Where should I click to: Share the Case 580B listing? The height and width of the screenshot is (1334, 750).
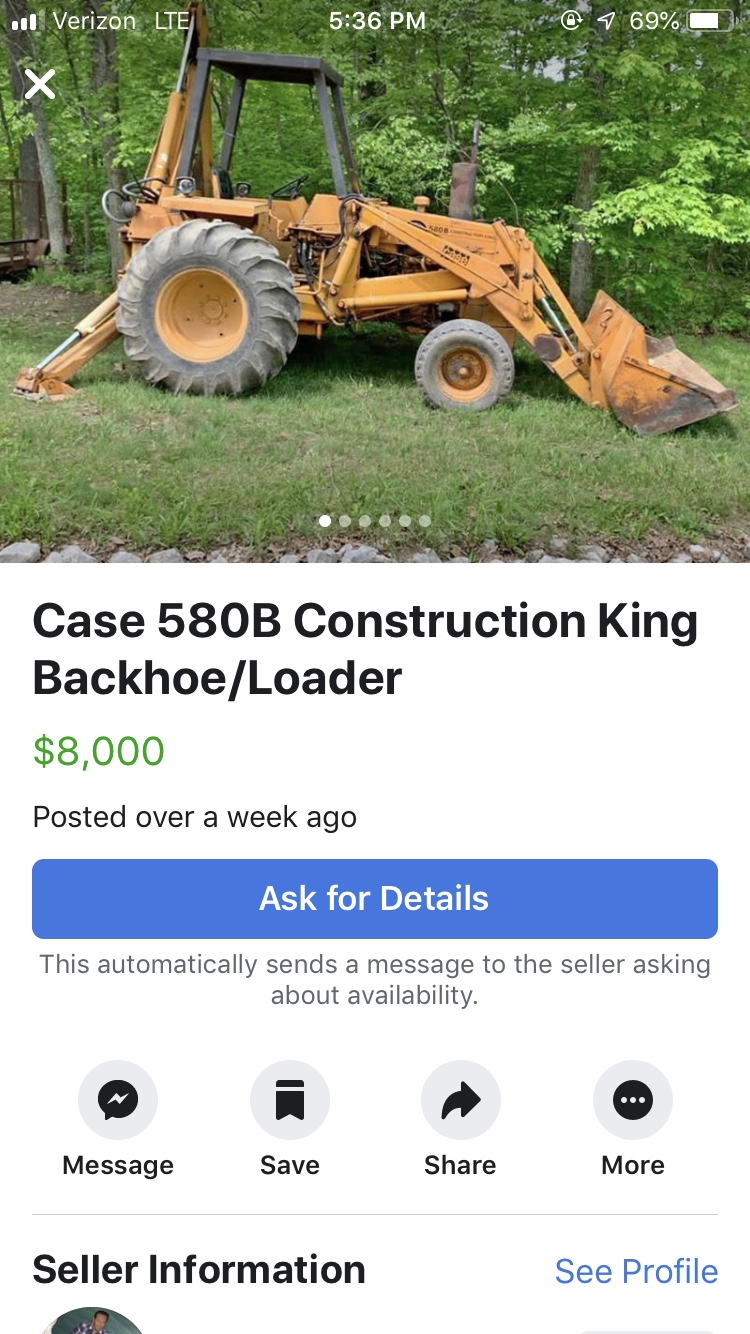pyautogui.click(x=461, y=1101)
